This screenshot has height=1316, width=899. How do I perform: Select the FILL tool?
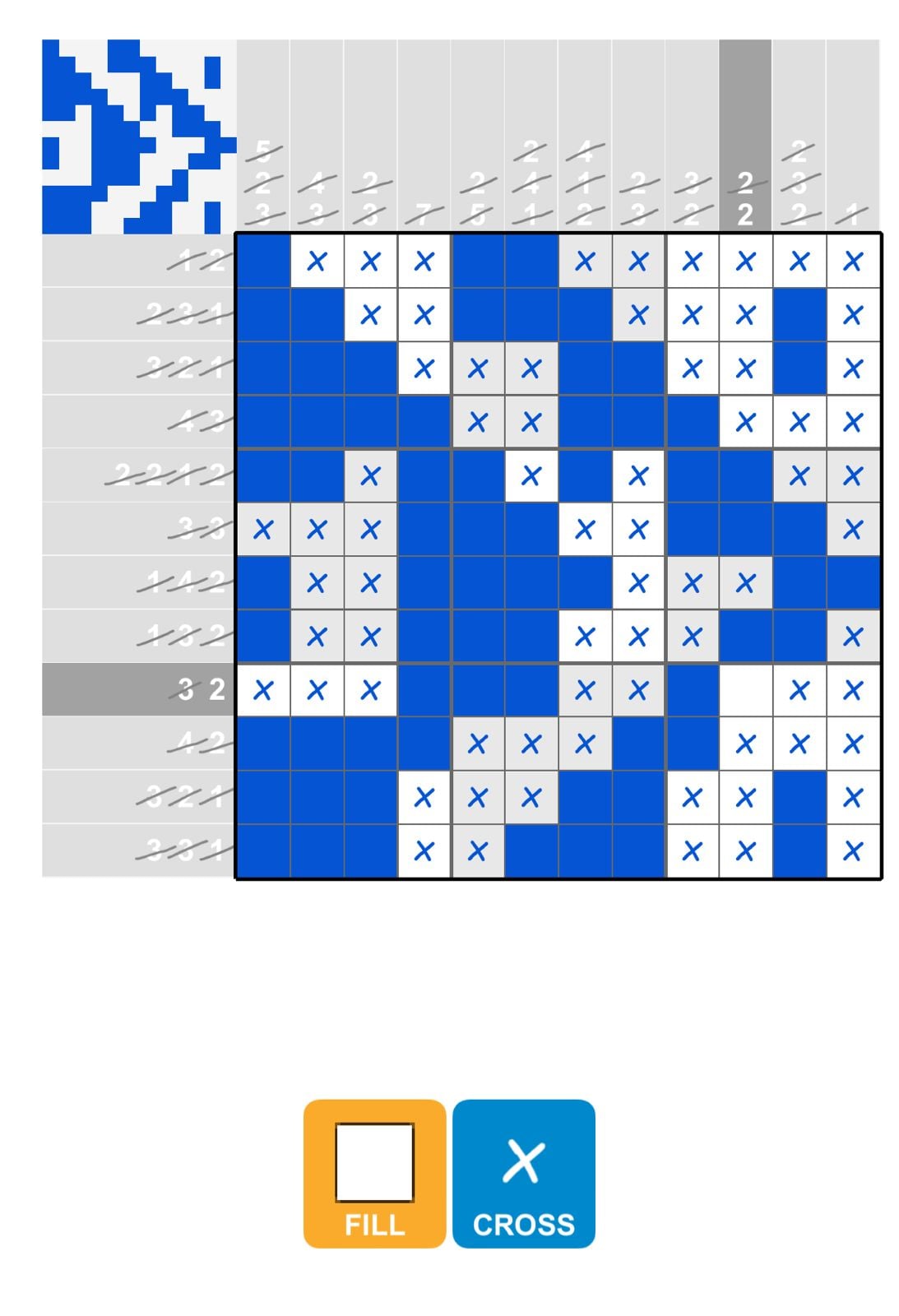[374, 1172]
